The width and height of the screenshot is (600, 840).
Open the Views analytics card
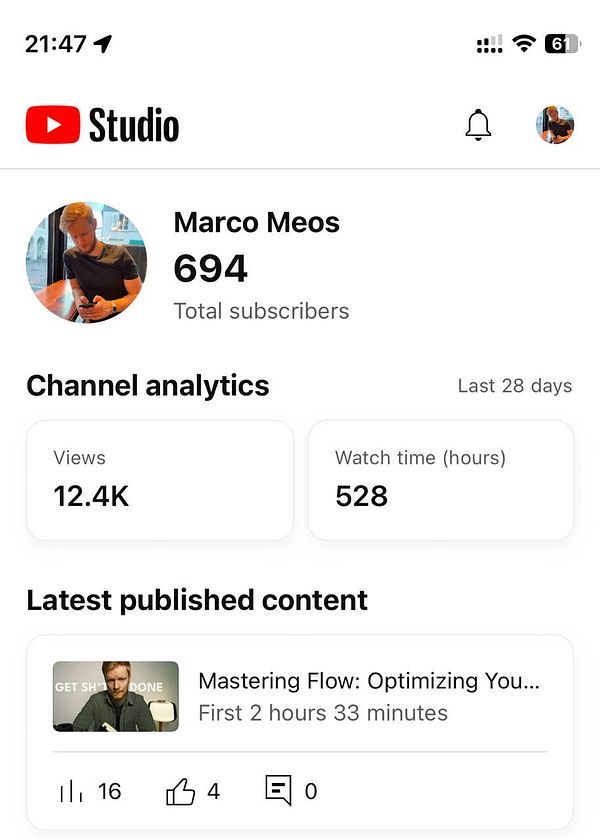pos(160,480)
